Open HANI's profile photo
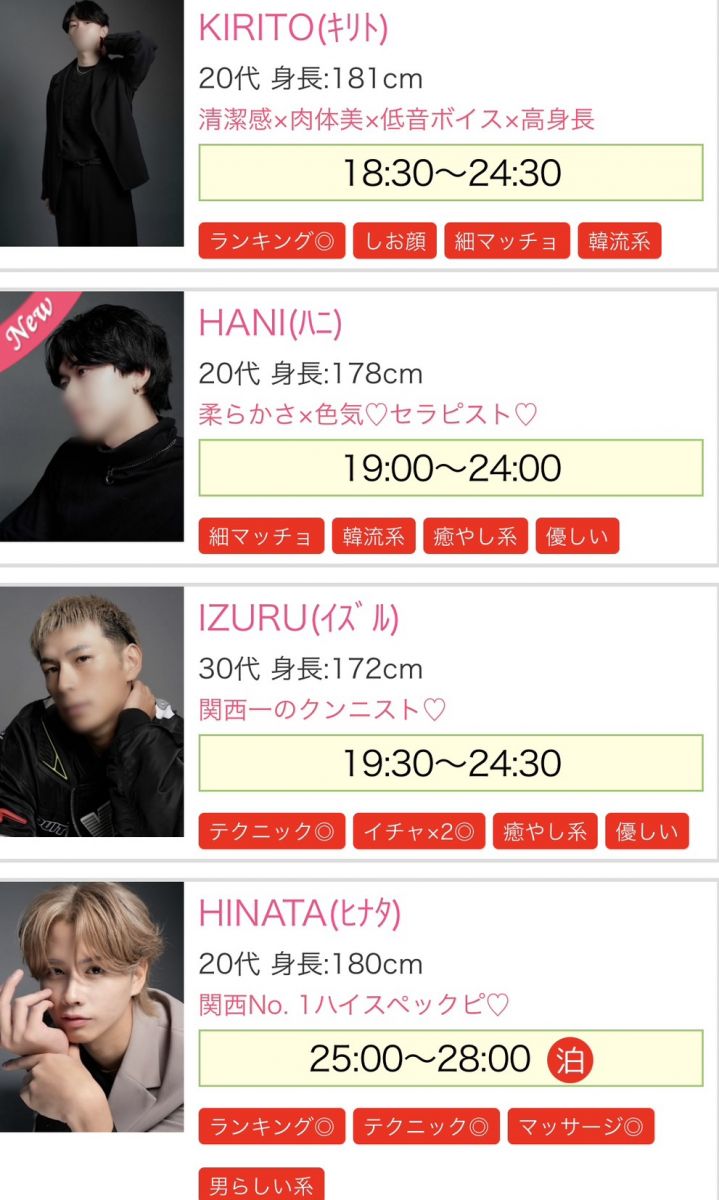Image resolution: width=719 pixels, height=1200 pixels. (x=92, y=416)
